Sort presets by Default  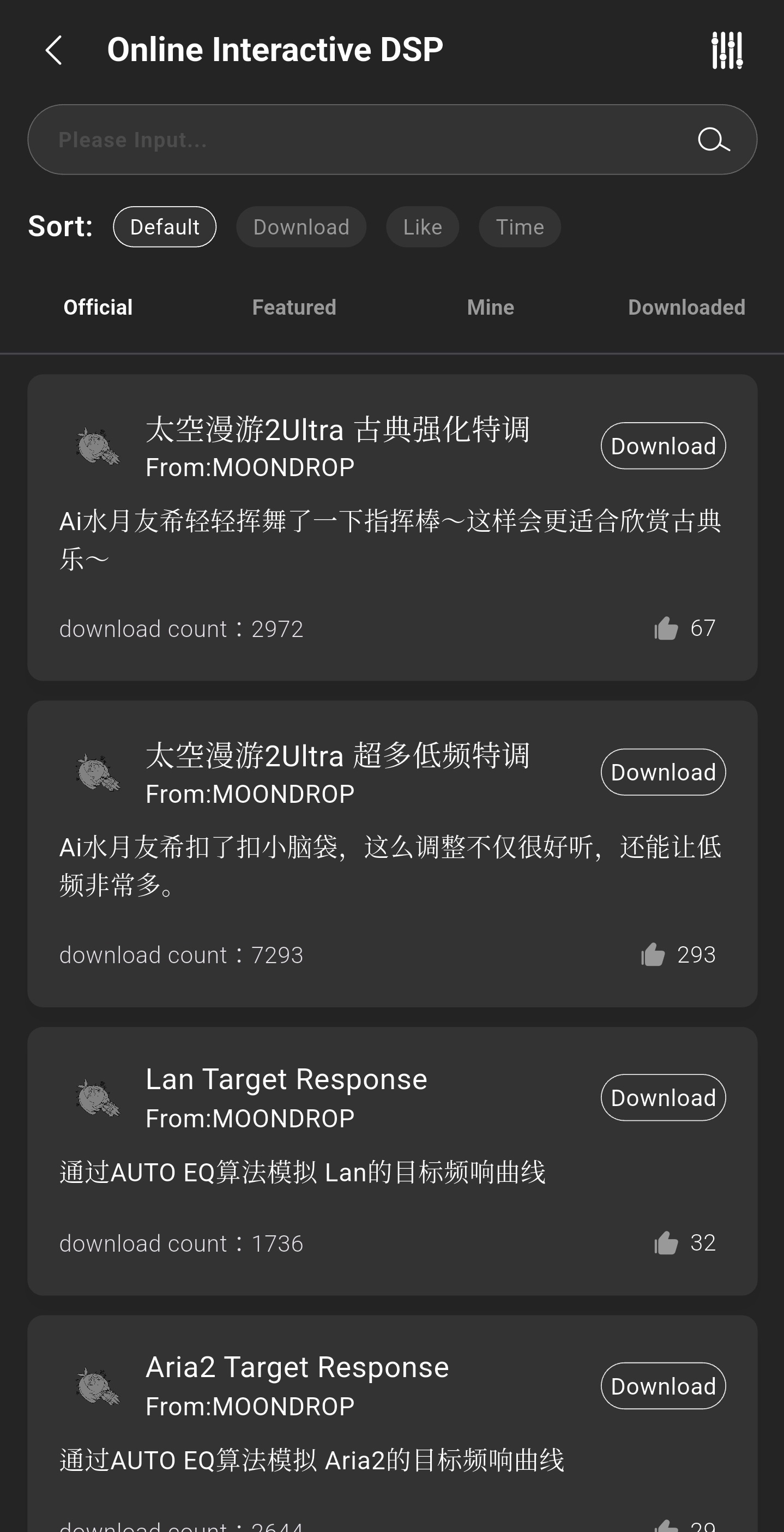click(165, 226)
